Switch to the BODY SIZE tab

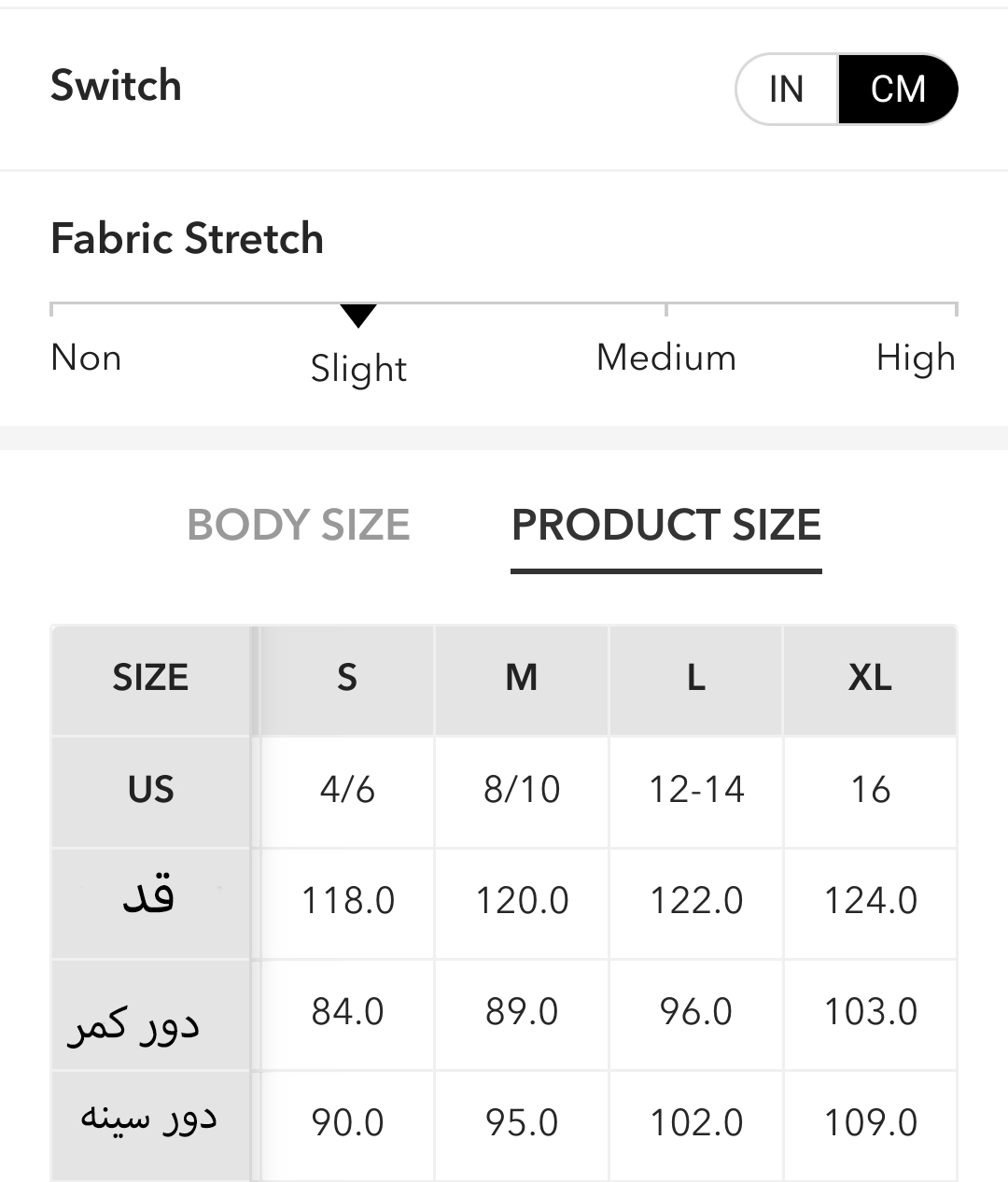click(x=299, y=525)
